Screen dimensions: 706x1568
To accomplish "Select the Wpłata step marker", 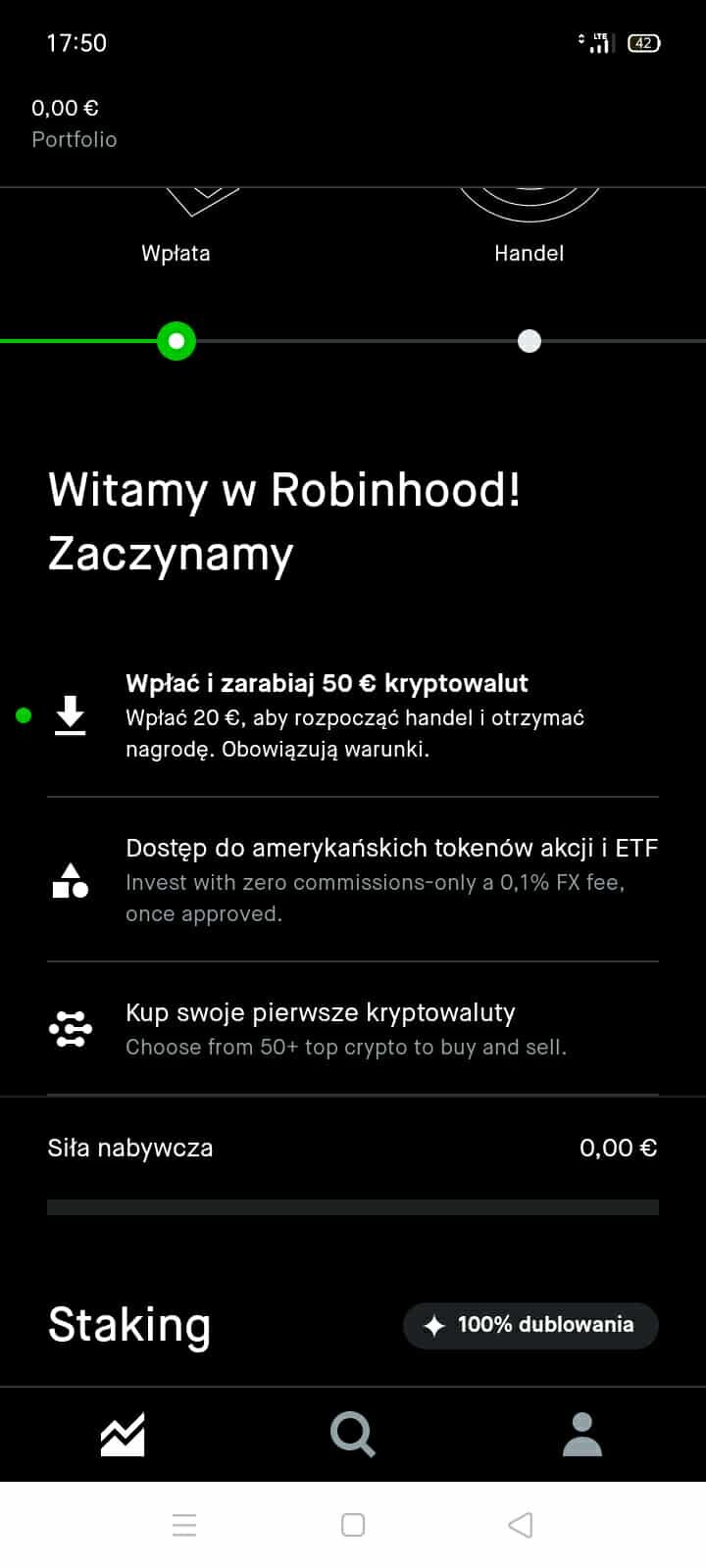I will click(176, 341).
